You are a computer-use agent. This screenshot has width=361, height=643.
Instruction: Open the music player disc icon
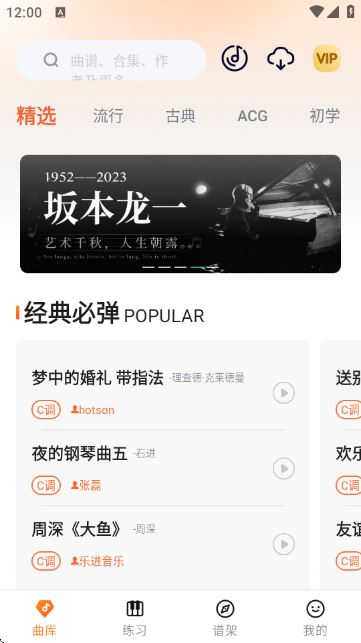235,58
